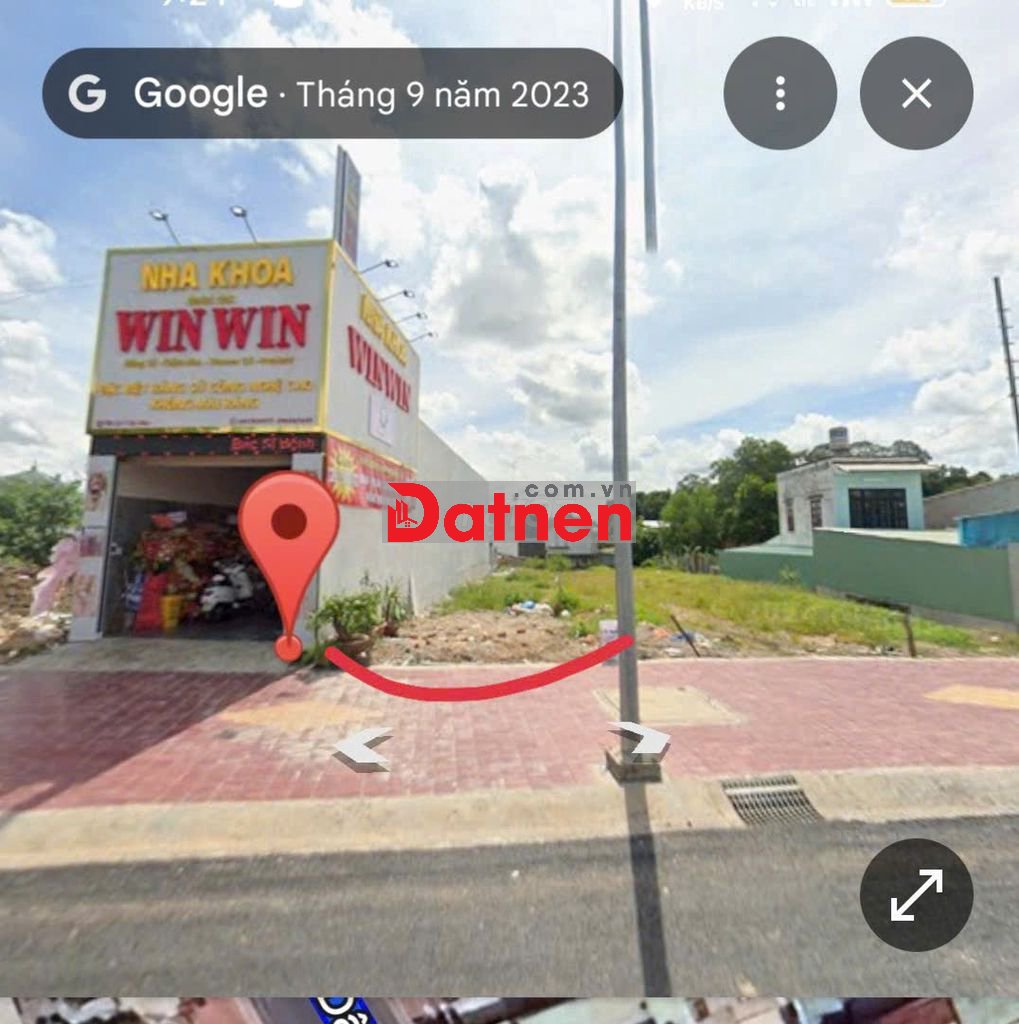Tap the Google Tháng 9 năm 2023 label
1019x1024 pixels.
pyautogui.click(x=332, y=94)
